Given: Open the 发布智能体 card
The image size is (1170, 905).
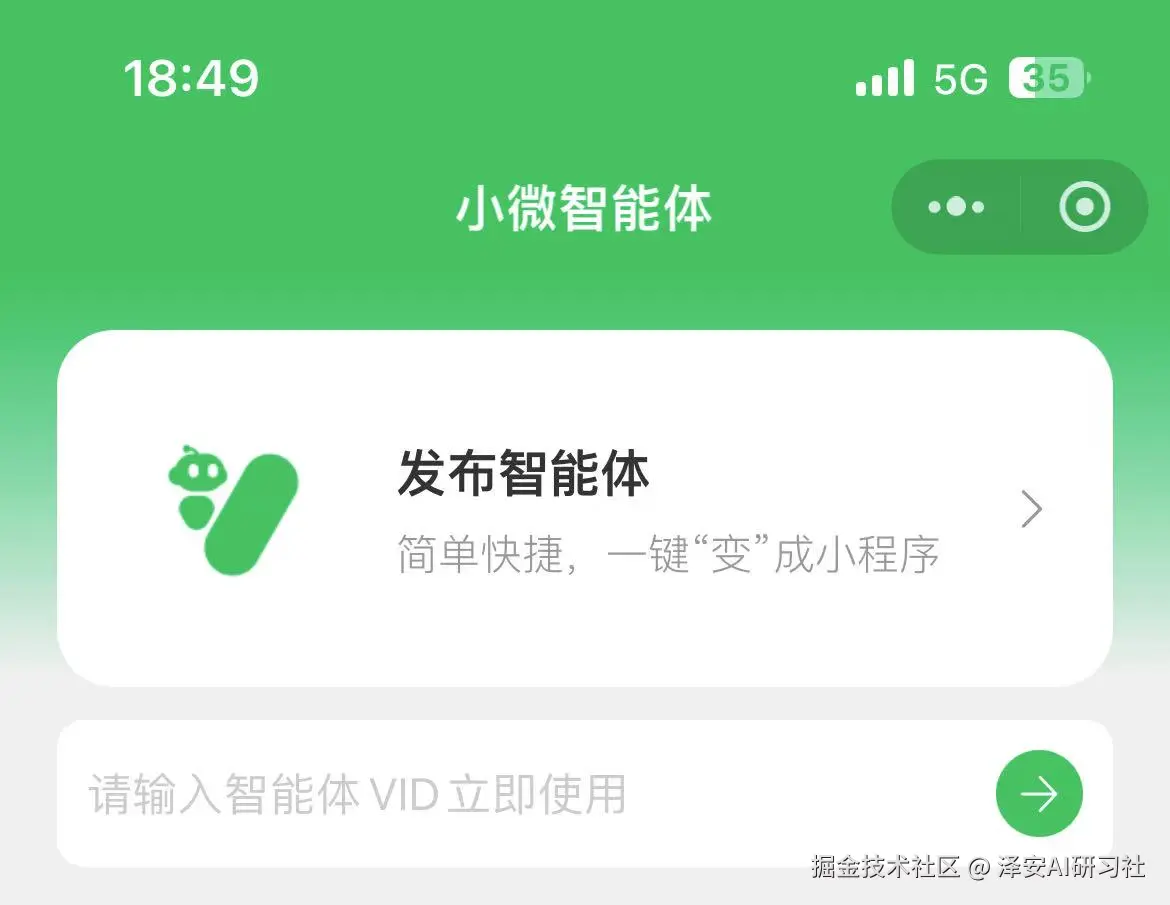Looking at the screenshot, I should click(584, 508).
